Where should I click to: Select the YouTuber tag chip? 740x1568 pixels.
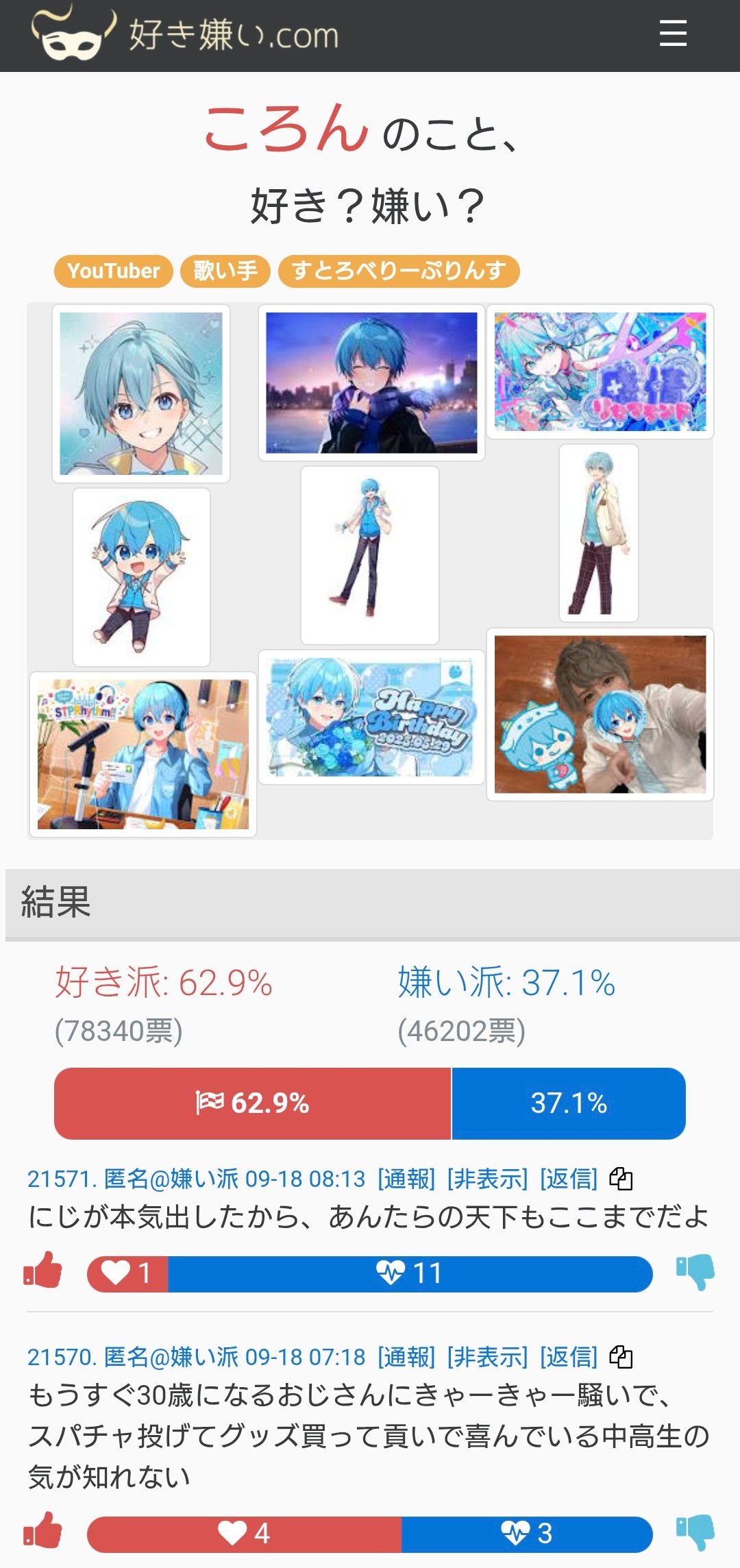[114, 271]
